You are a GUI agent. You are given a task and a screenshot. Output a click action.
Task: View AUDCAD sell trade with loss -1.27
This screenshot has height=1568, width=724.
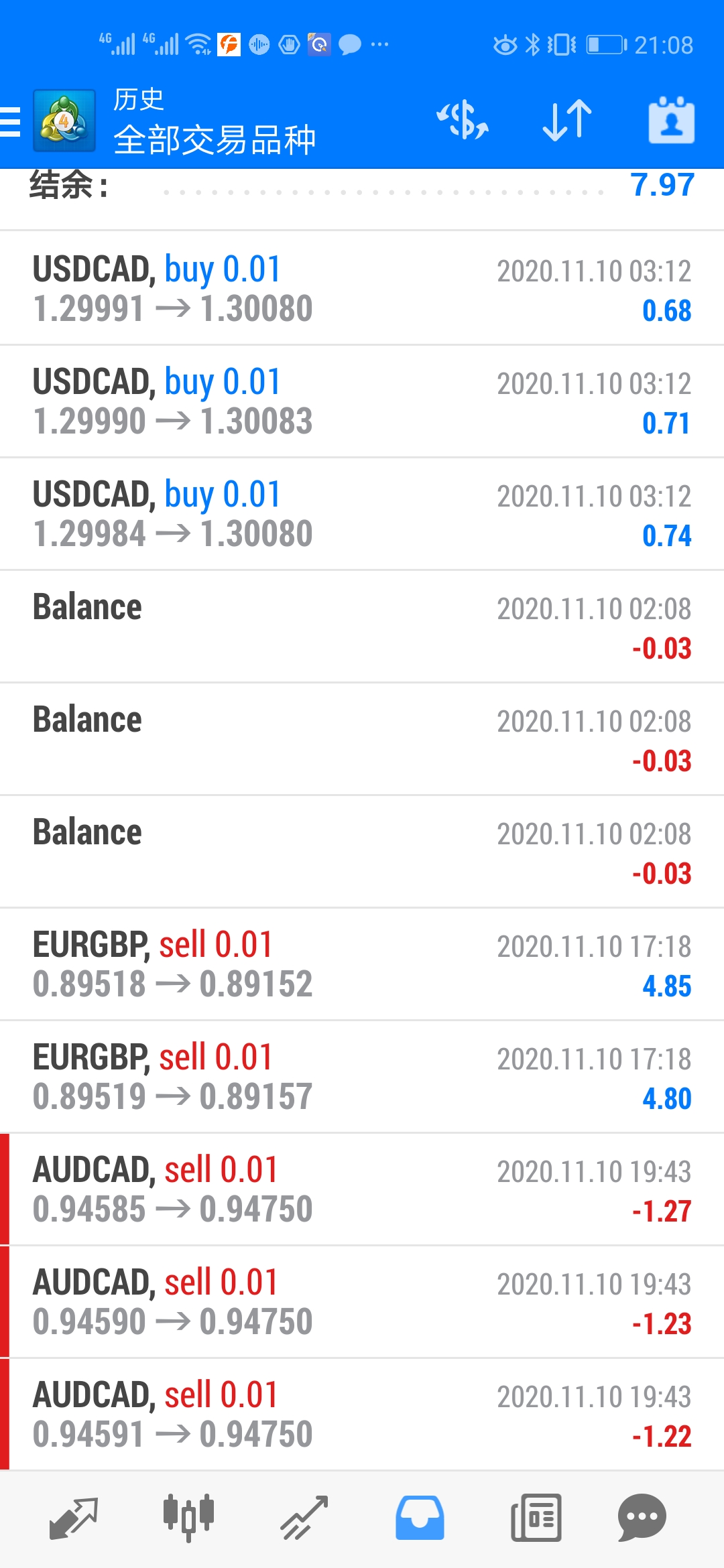(362, 1189)
